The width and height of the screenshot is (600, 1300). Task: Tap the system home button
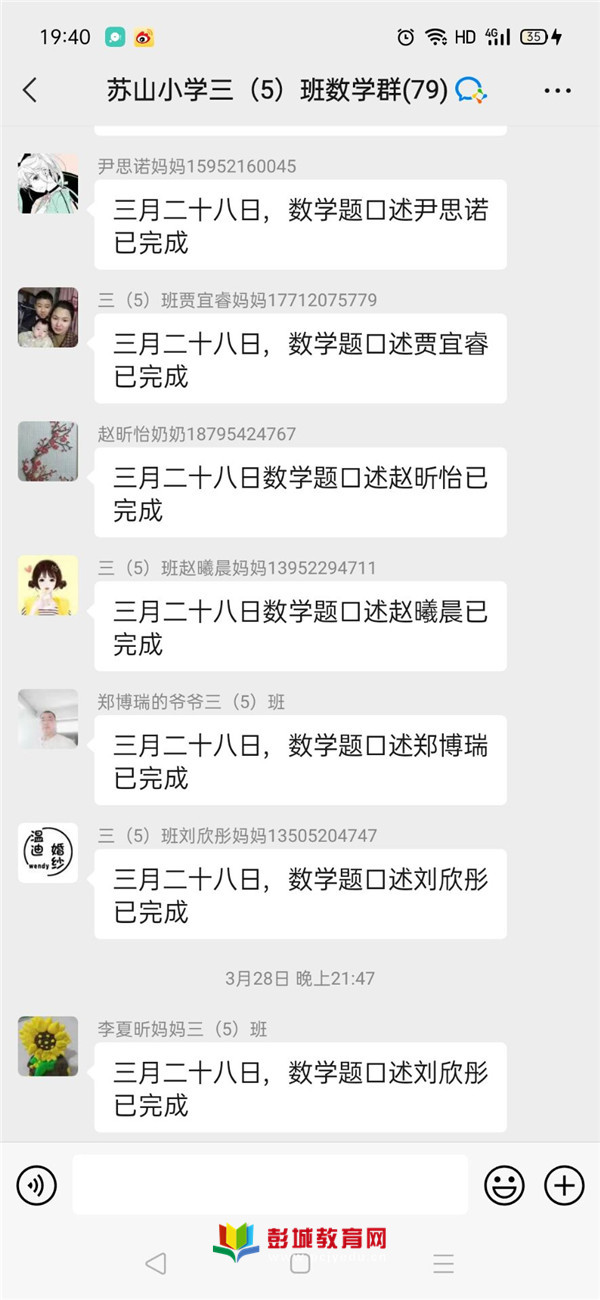point(300,1264)
